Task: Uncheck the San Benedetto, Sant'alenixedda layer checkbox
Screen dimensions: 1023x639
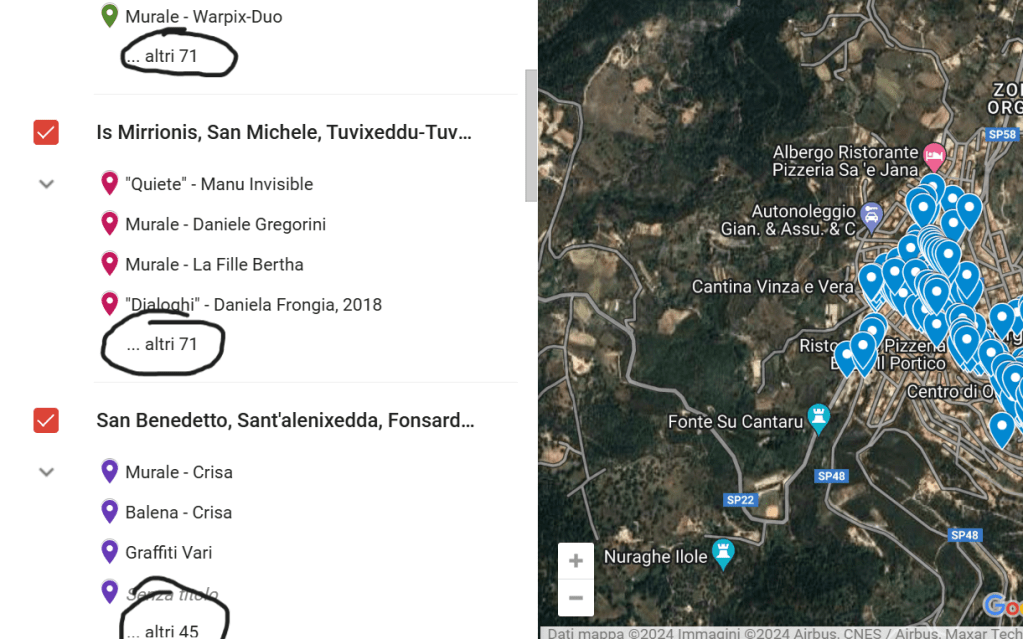Action: pyautogui.click(x=46, y=420)
